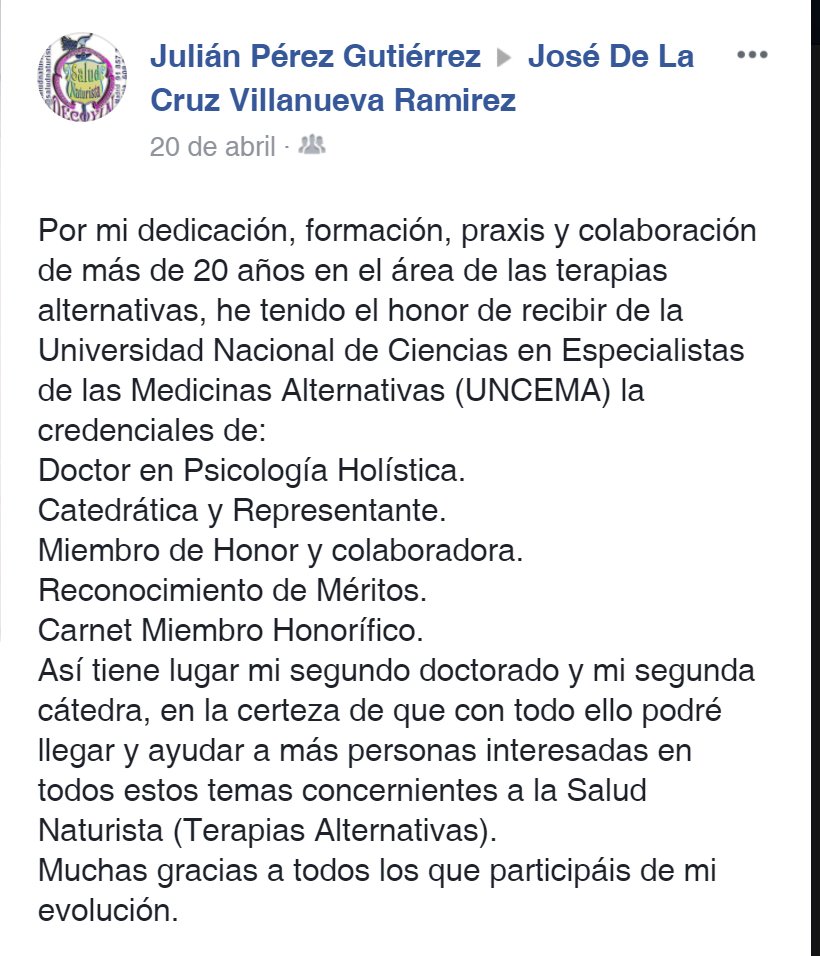This screenshot has height=956, width=820.
Task: Open the 20 de abril post timestamp
Action: [x=212, y=146]
